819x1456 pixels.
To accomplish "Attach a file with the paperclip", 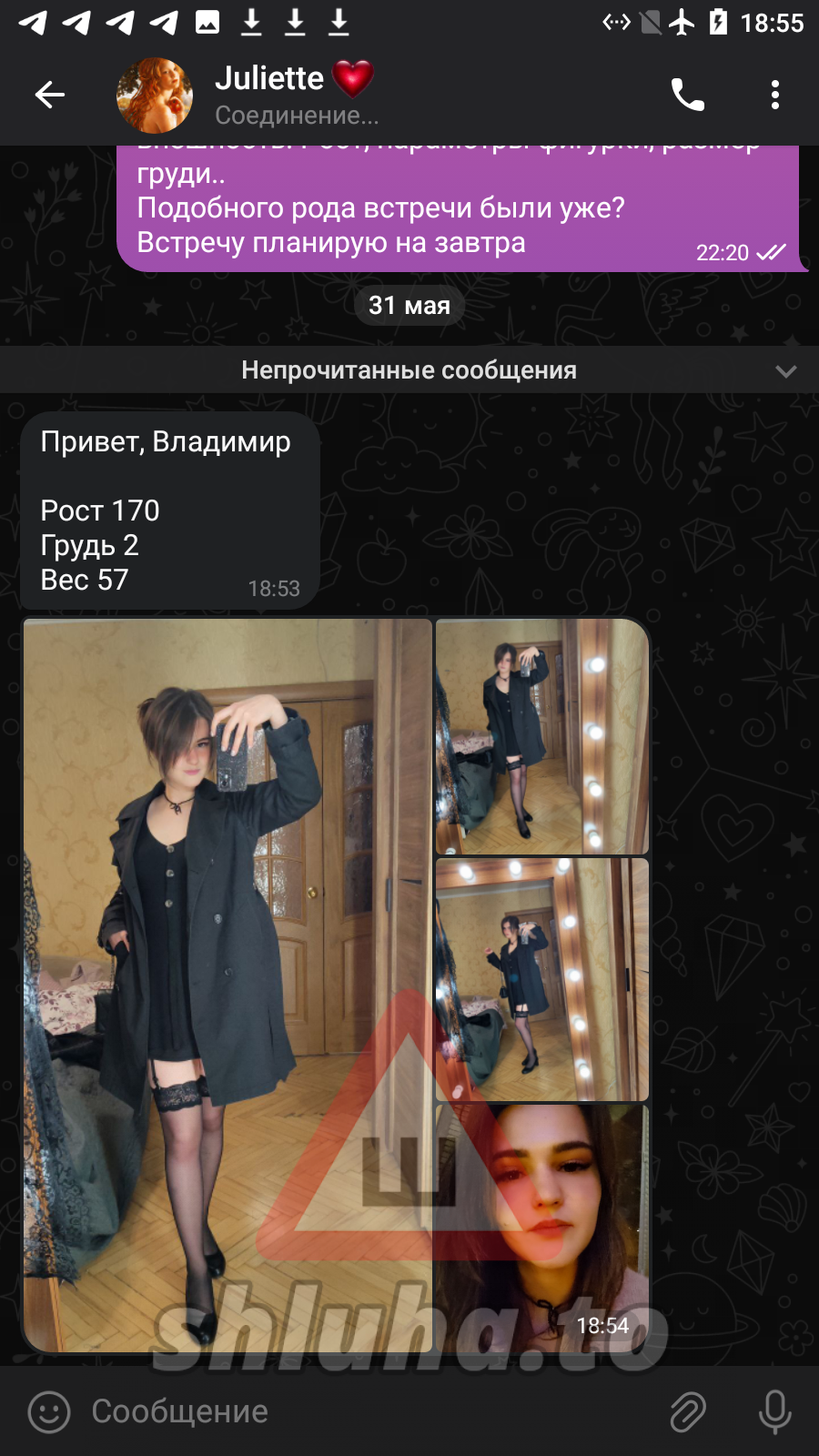I will (x=688, y=1412).
